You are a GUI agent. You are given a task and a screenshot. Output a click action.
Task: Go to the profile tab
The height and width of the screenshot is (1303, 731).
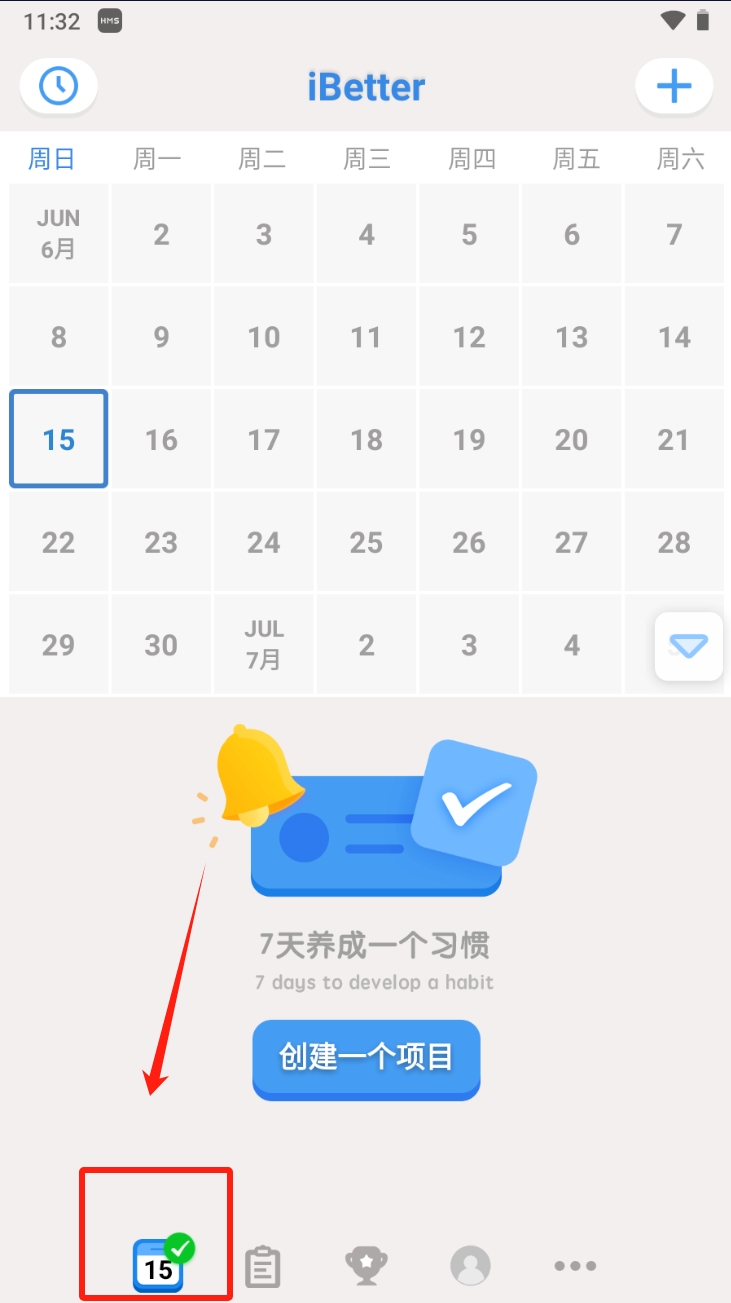coord(470,1266)
